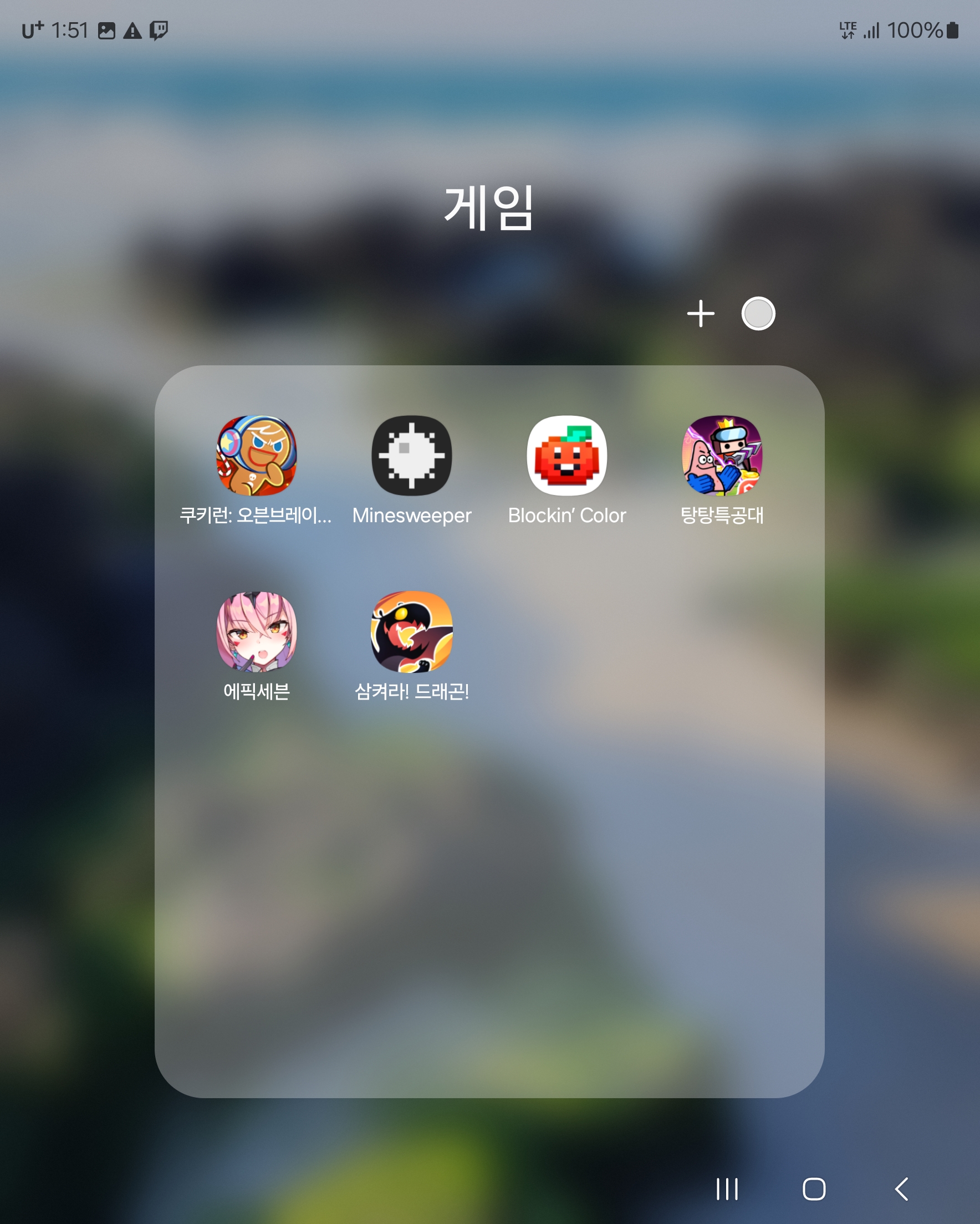Show recent apps from navigation bar
This screenshot has width=980, height=1224.
tap(727, 1189)
